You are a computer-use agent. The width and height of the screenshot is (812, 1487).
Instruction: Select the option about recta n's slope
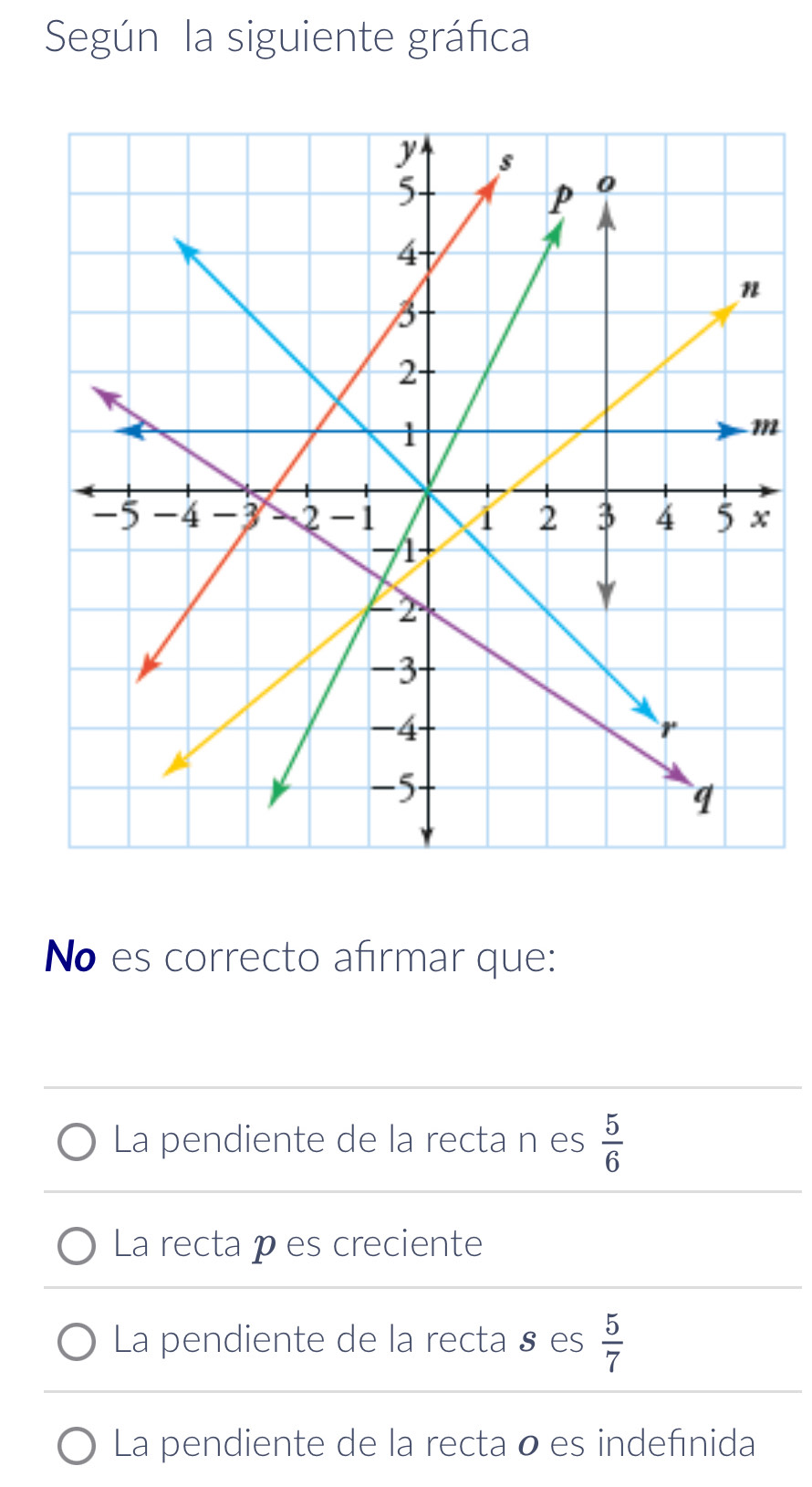coord(77,1141)
